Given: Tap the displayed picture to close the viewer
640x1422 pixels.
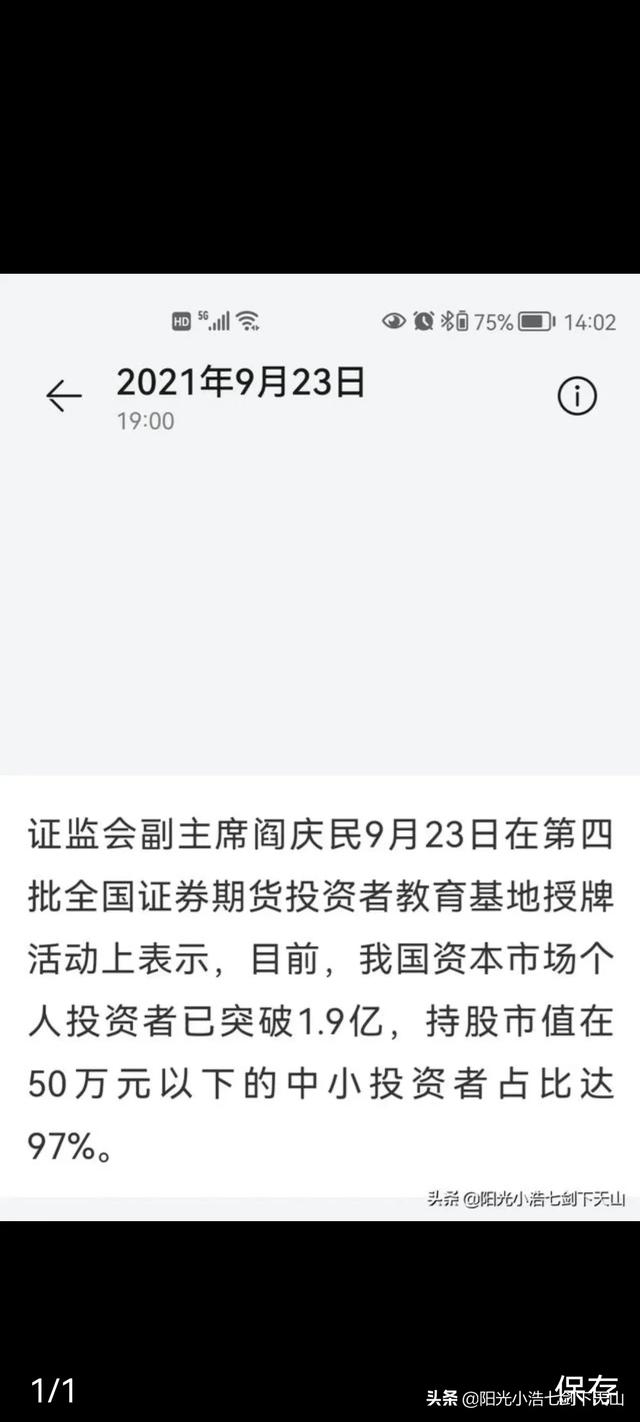Looking at the screenshot, I should pyautogui.click(x=320, y=746).
